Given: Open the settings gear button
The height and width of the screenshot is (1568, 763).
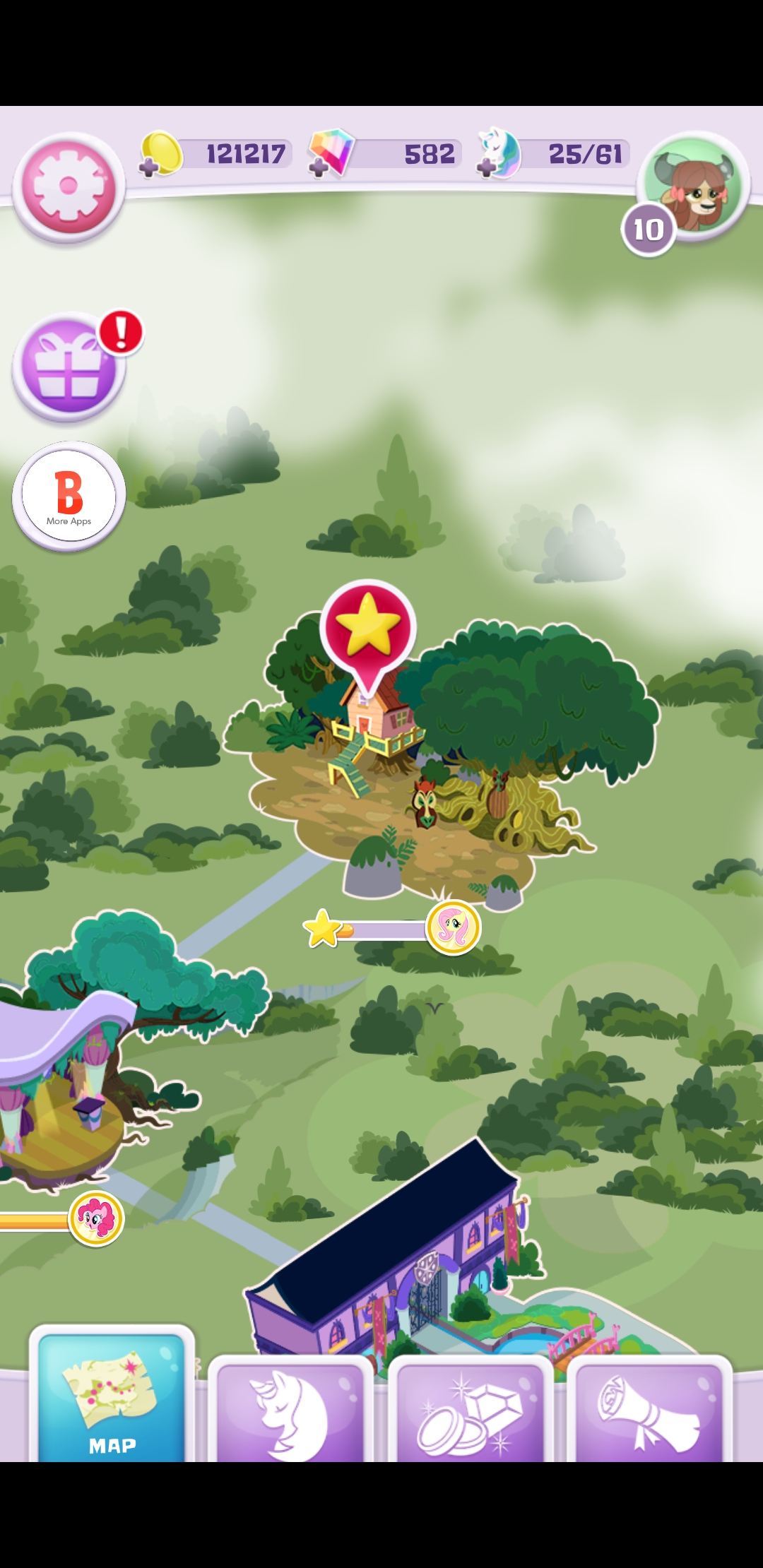Looking at the screenshot, I should pos(69,186).
